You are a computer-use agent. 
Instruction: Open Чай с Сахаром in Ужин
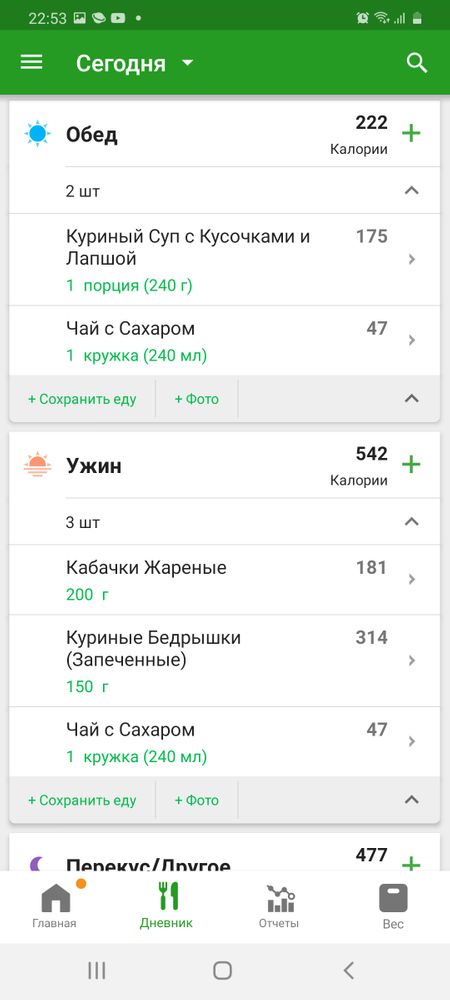224,742
